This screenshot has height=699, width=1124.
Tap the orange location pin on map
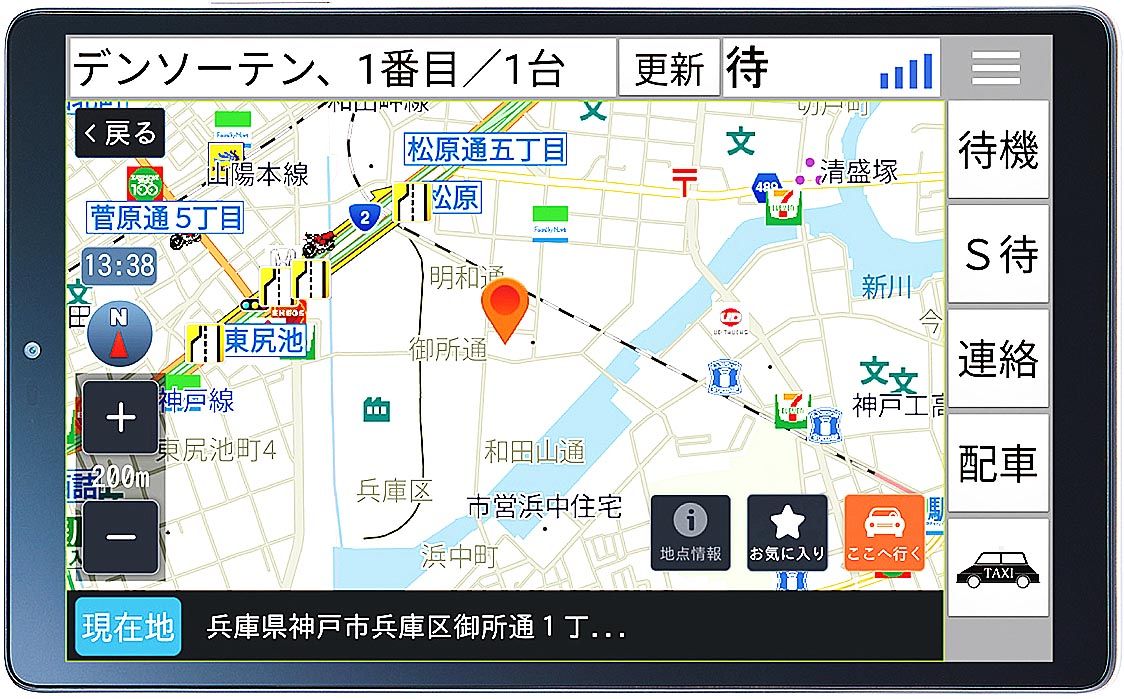[x=505, y=304]
